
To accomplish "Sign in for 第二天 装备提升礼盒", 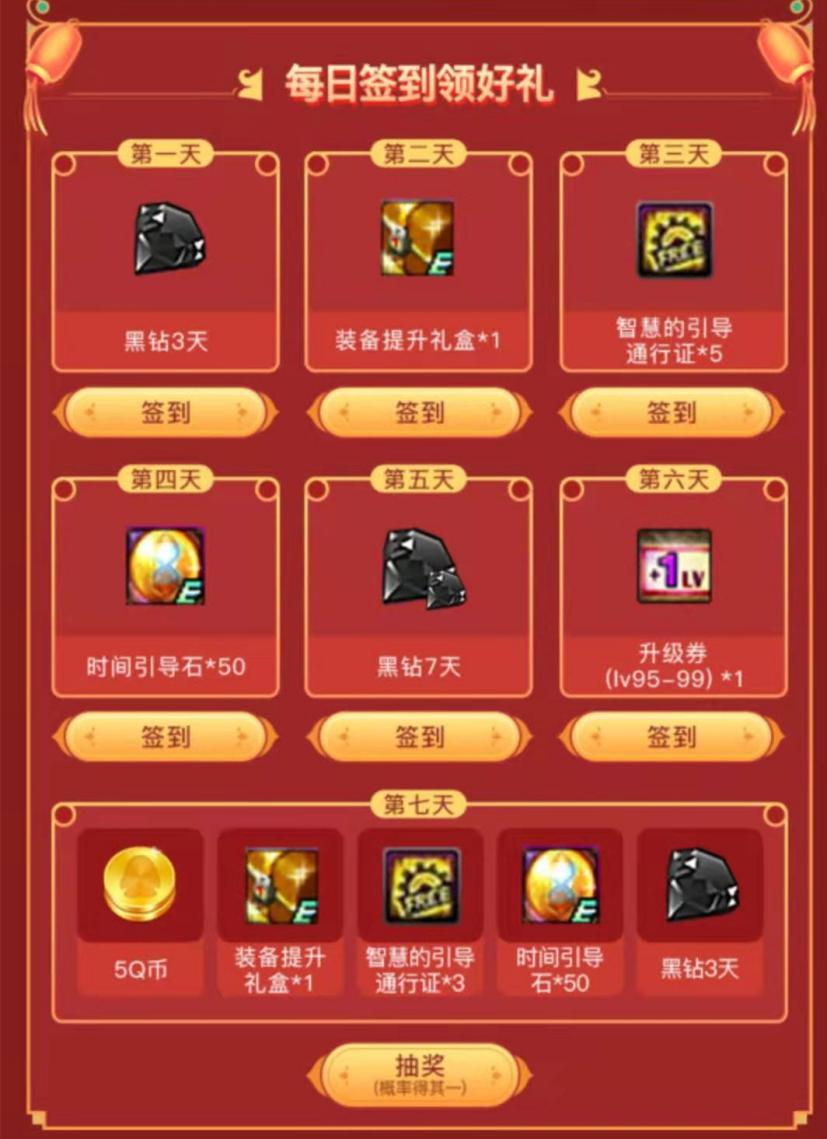I will click(x=418, y=413).
